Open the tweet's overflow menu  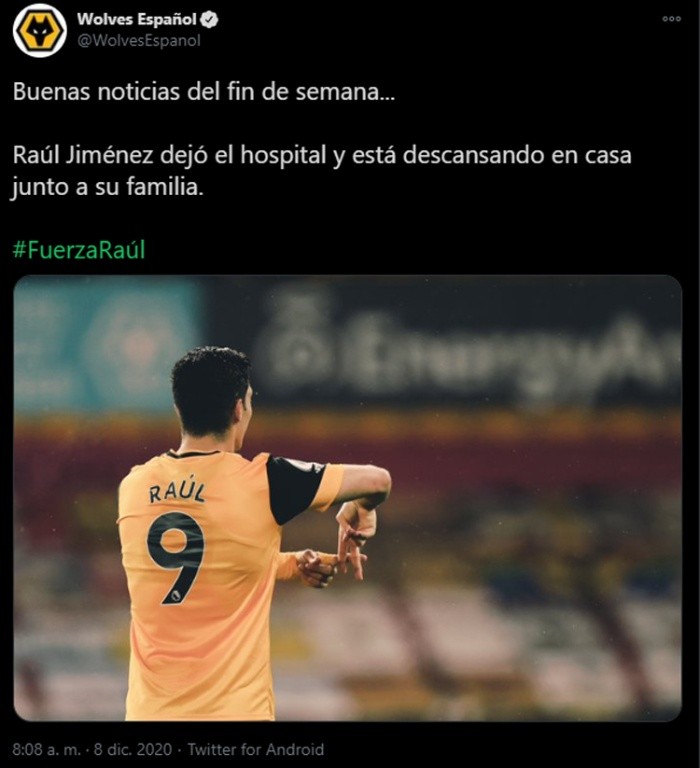click(671, 19)
